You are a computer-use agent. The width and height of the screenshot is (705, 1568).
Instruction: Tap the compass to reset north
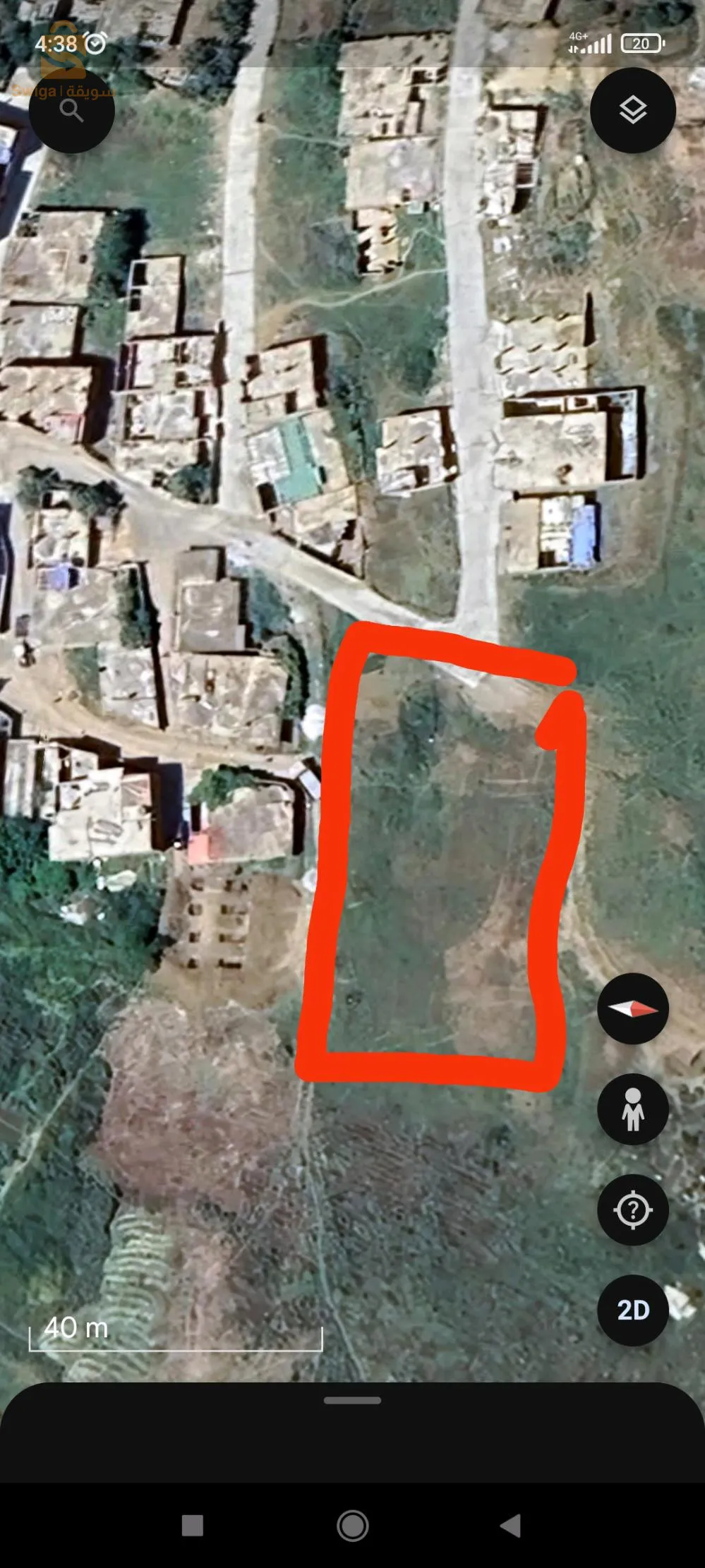coord(633,1008)
